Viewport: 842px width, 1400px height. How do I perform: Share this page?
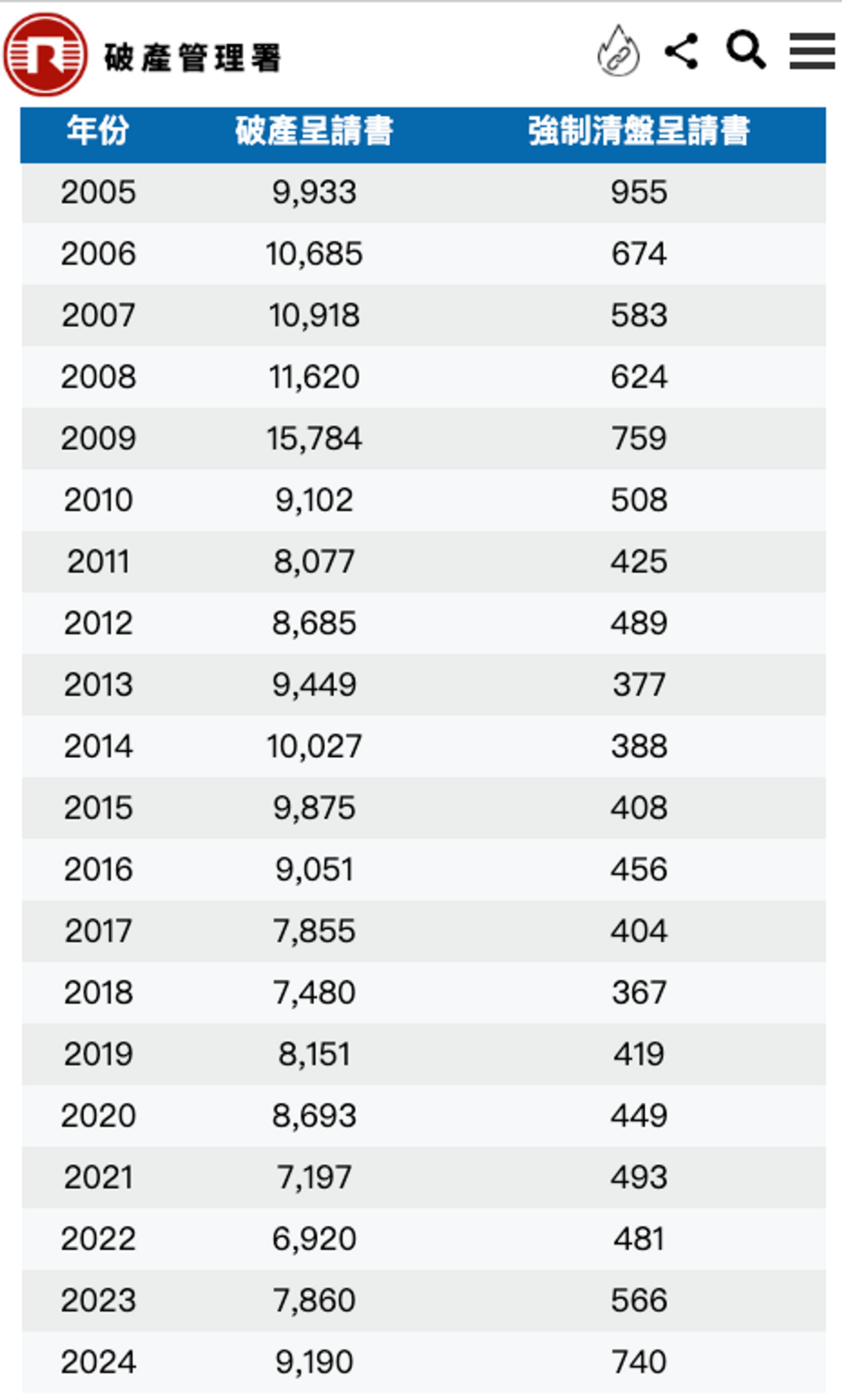[x=681, y=51]
